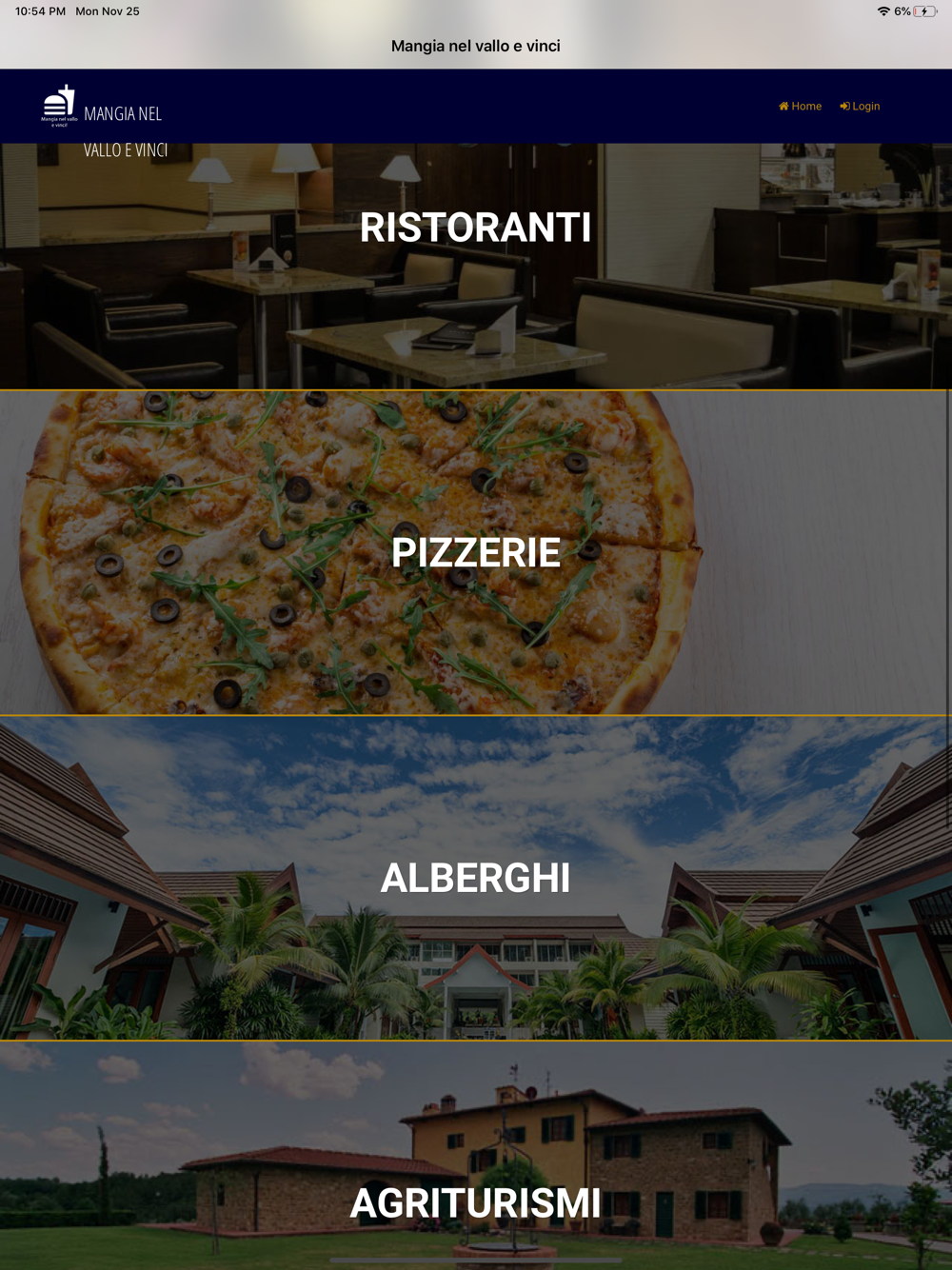Go to the Home link

click(x=800, y=107)
